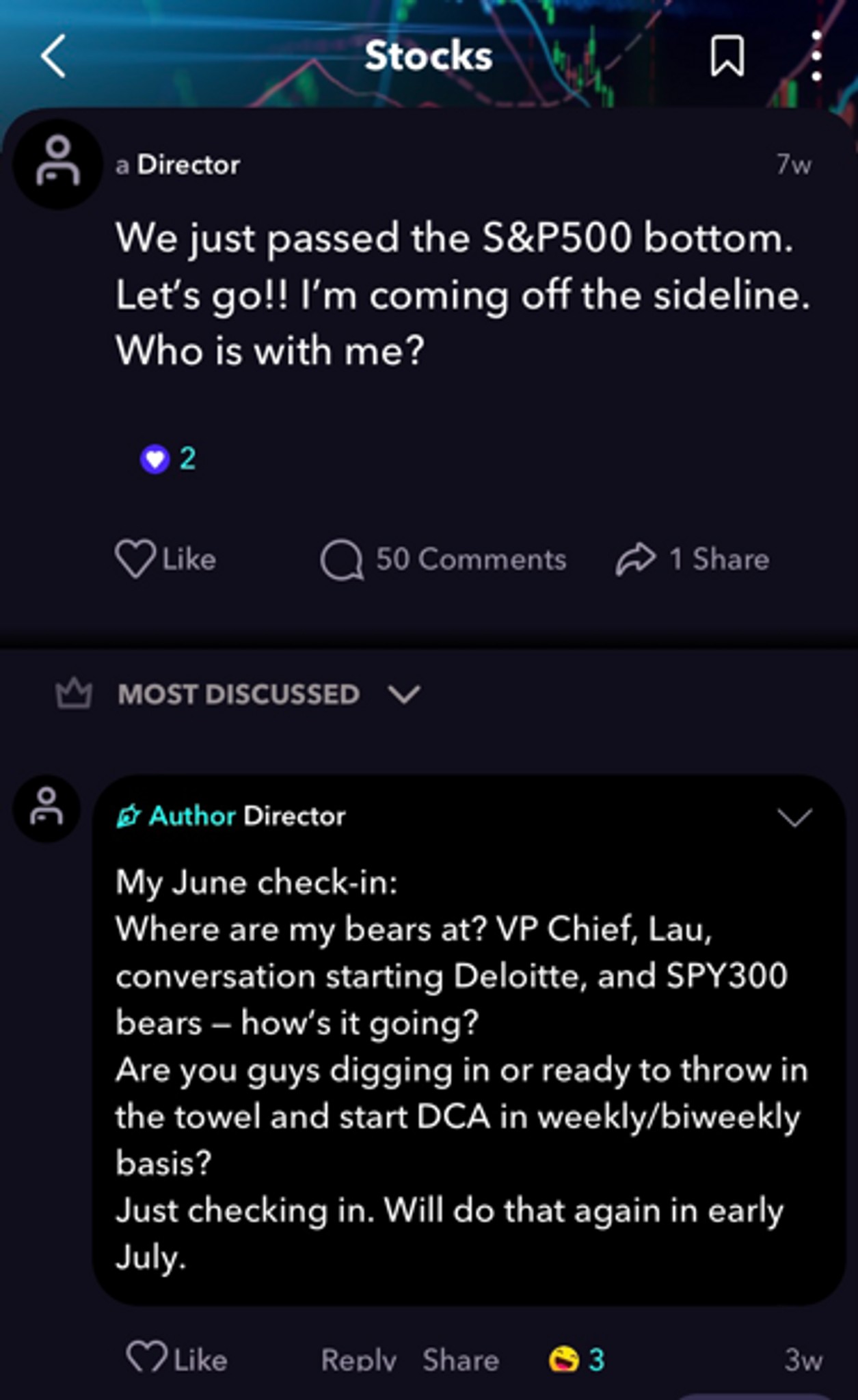Bookmark this Stocks post
858x1400 pixels.
(x=727, y=56)
